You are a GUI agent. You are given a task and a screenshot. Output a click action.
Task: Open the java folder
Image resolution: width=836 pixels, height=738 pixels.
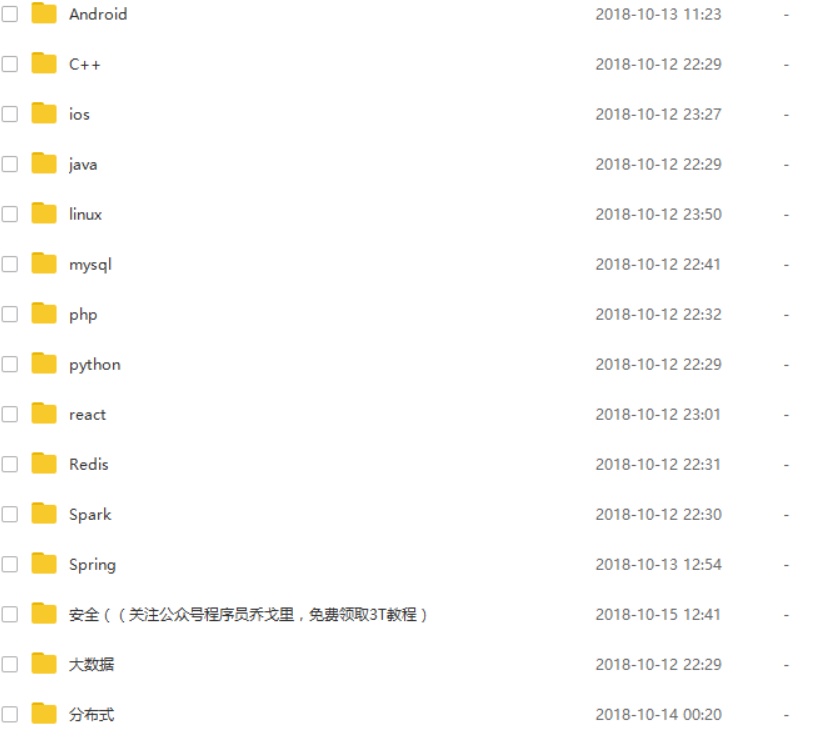pos(82,164)
